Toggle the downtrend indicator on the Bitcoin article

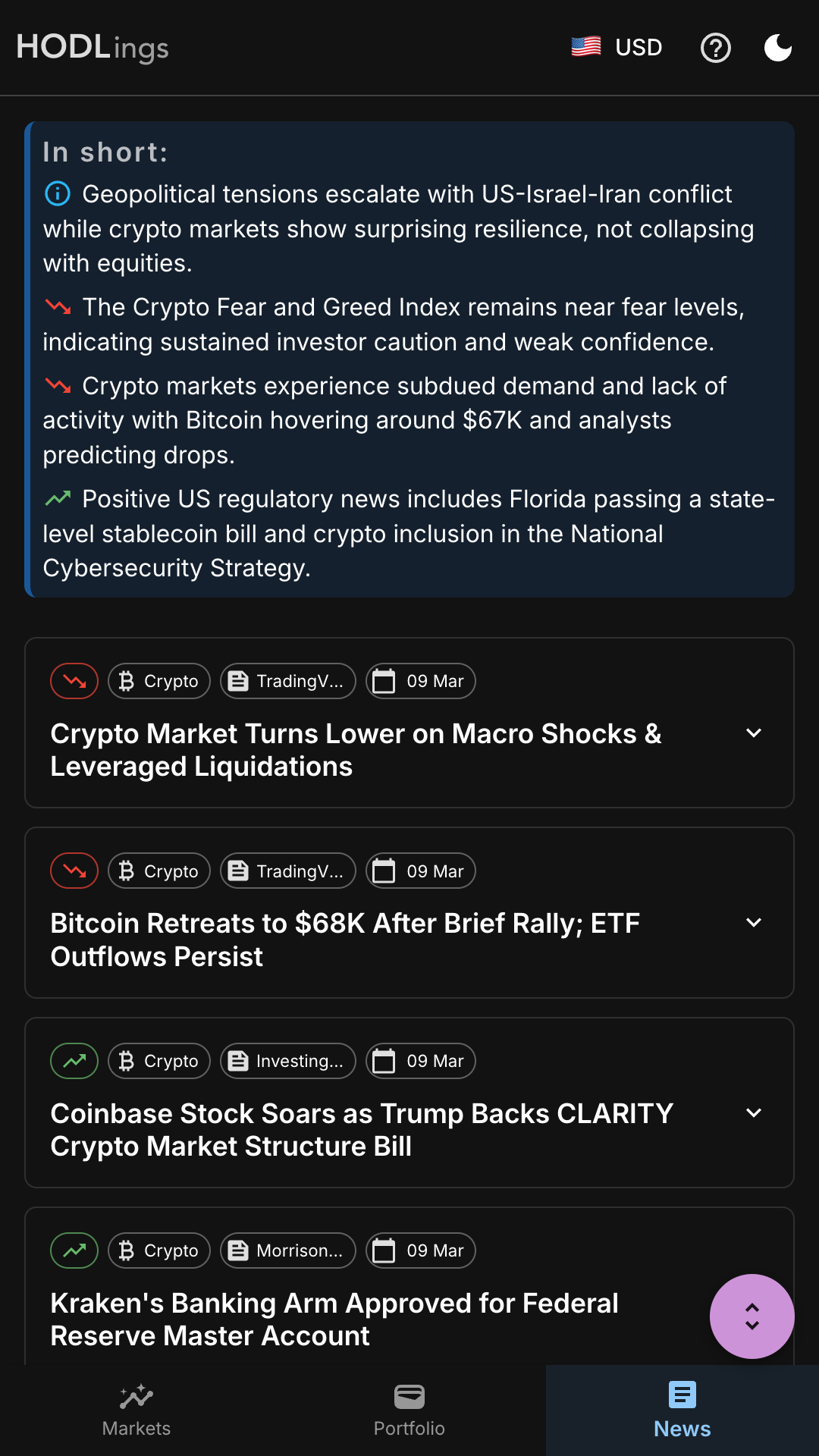pyautogui.click(x=74, y=871)
